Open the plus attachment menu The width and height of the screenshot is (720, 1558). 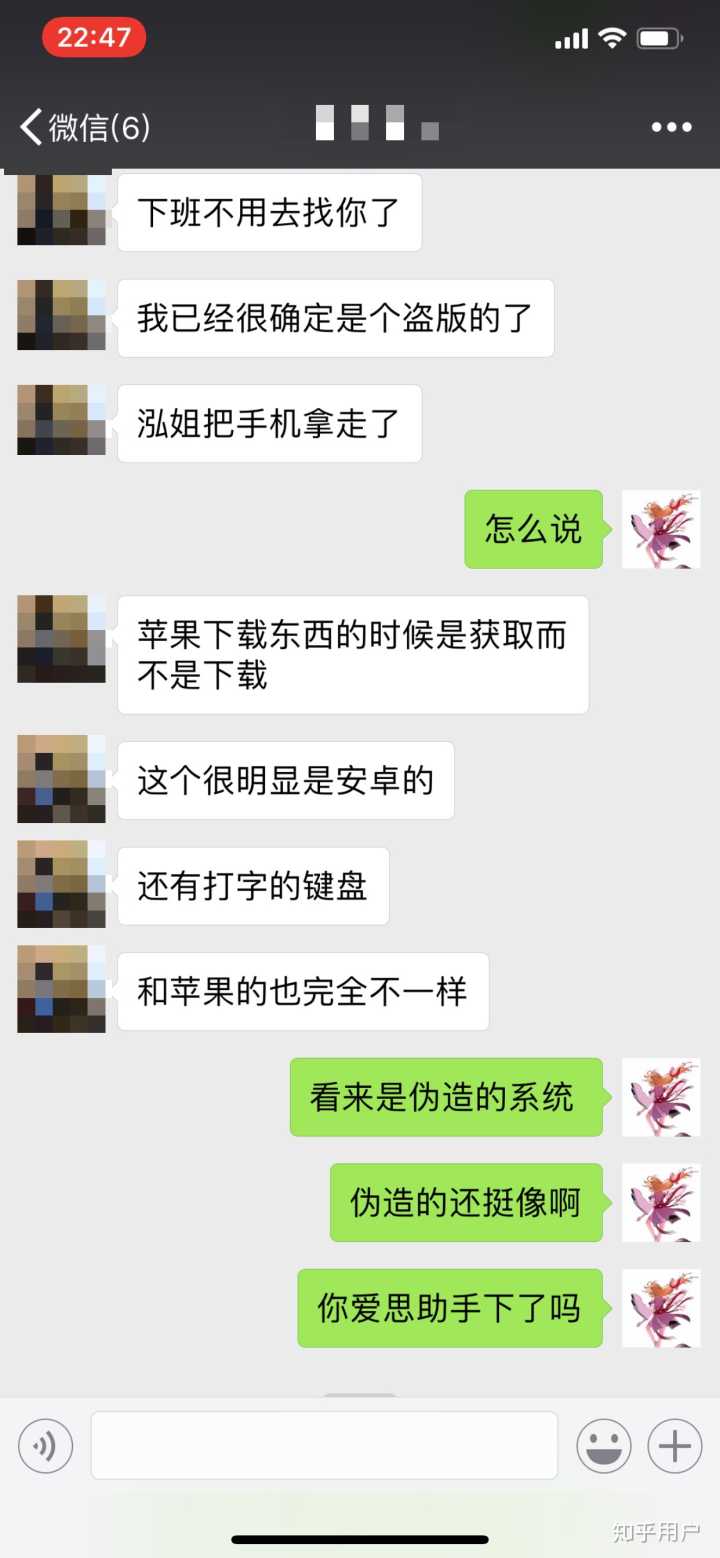pos(675,1446)
